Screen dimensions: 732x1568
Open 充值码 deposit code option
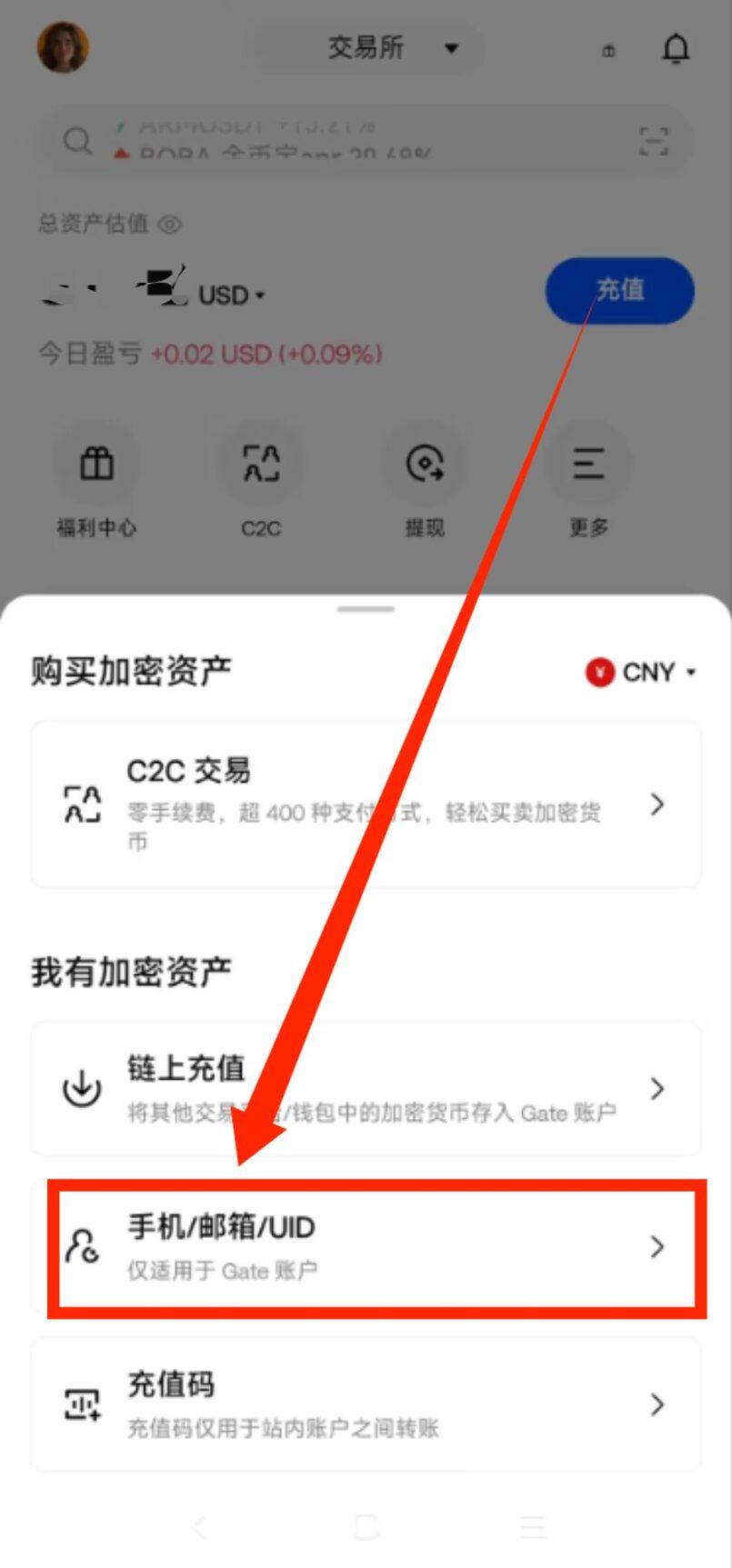(366, 1404)
